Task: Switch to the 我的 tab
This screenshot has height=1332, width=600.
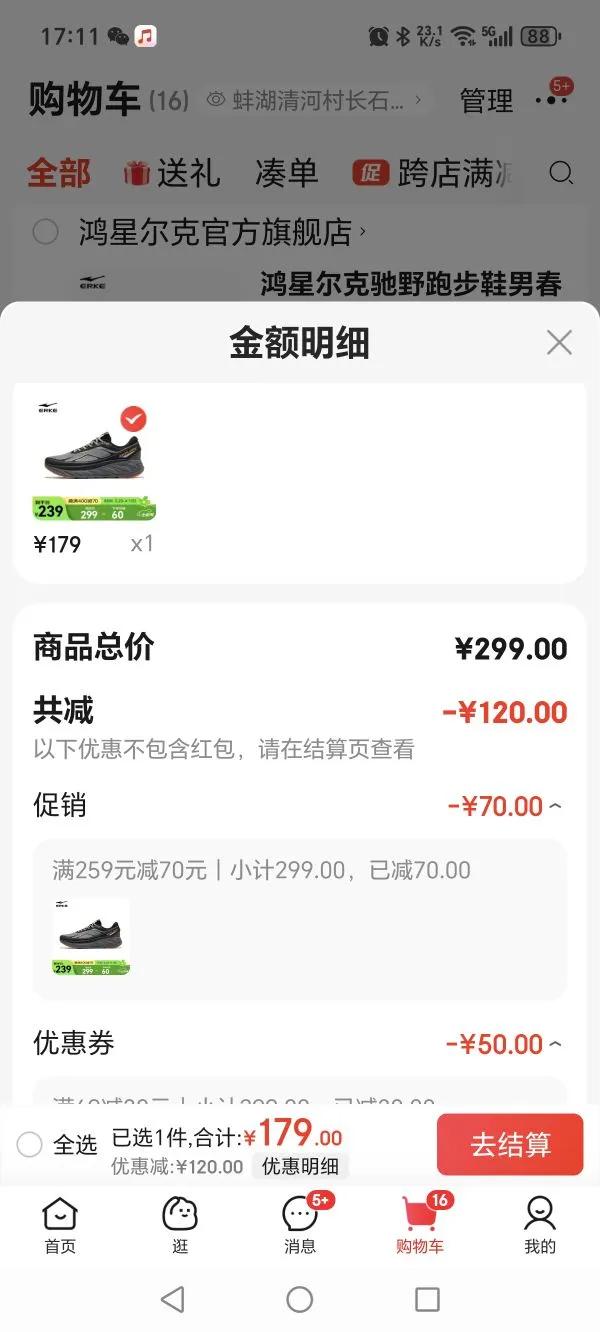Action: click(x=540, y=1224)
